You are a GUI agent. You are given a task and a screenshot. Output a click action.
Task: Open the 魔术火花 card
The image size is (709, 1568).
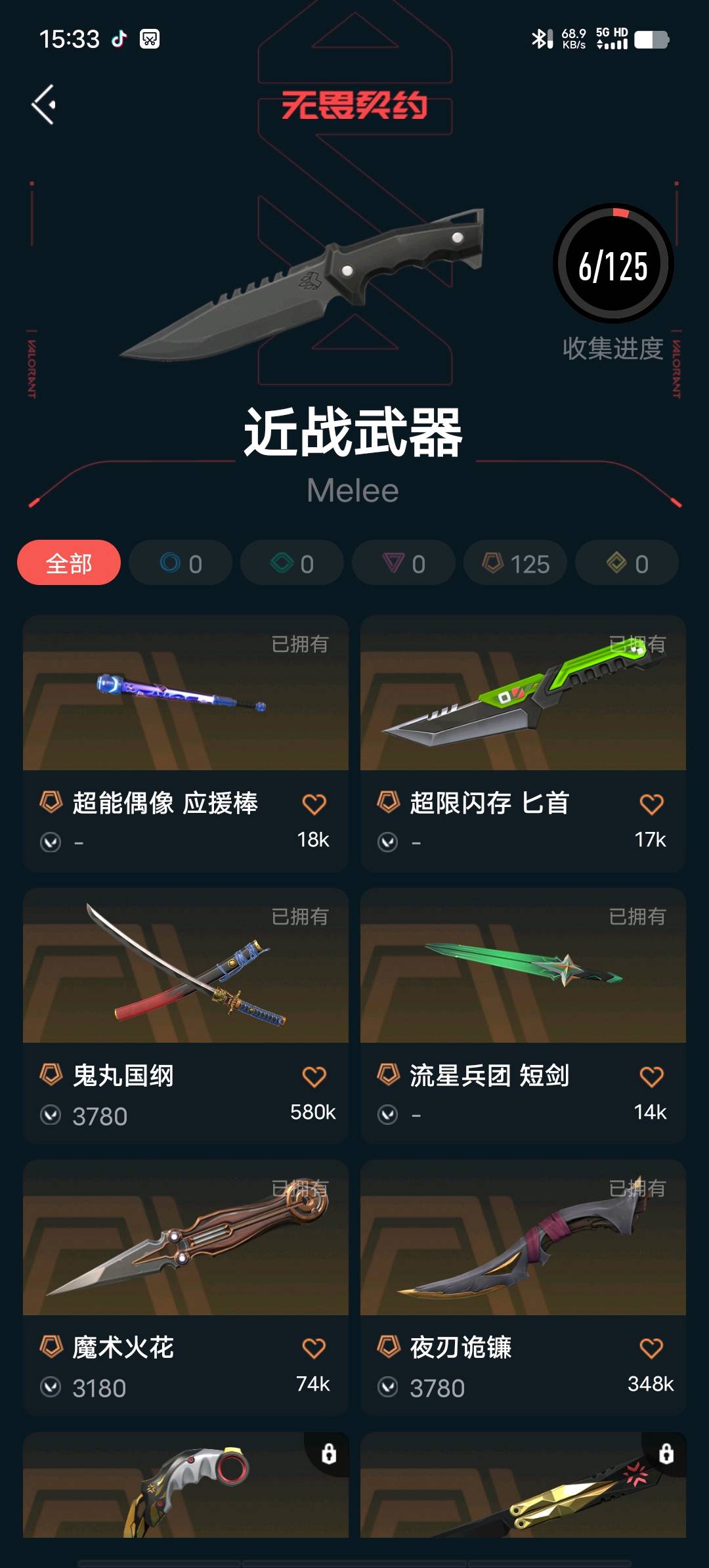186,1288
